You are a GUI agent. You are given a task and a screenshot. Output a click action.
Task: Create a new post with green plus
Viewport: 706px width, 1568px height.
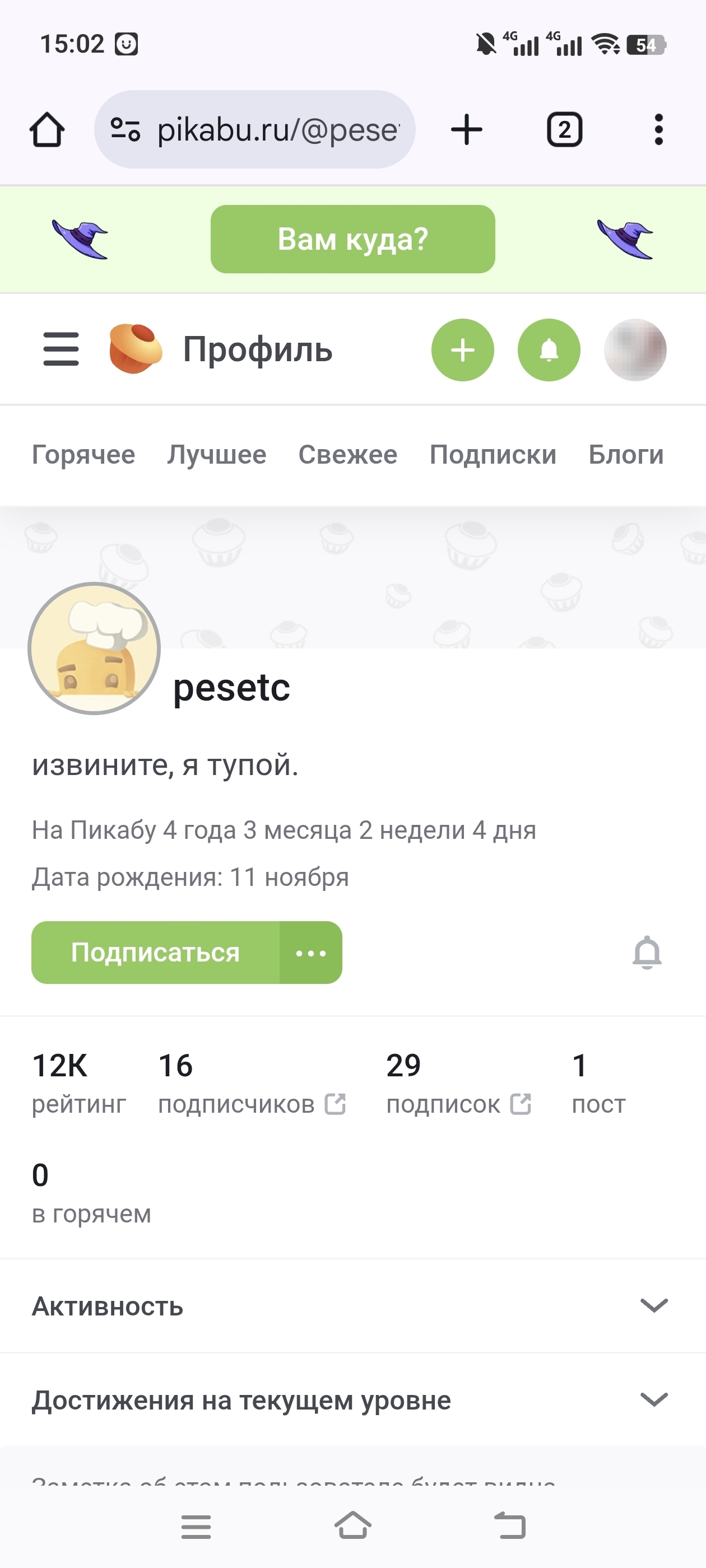point(462,350)
